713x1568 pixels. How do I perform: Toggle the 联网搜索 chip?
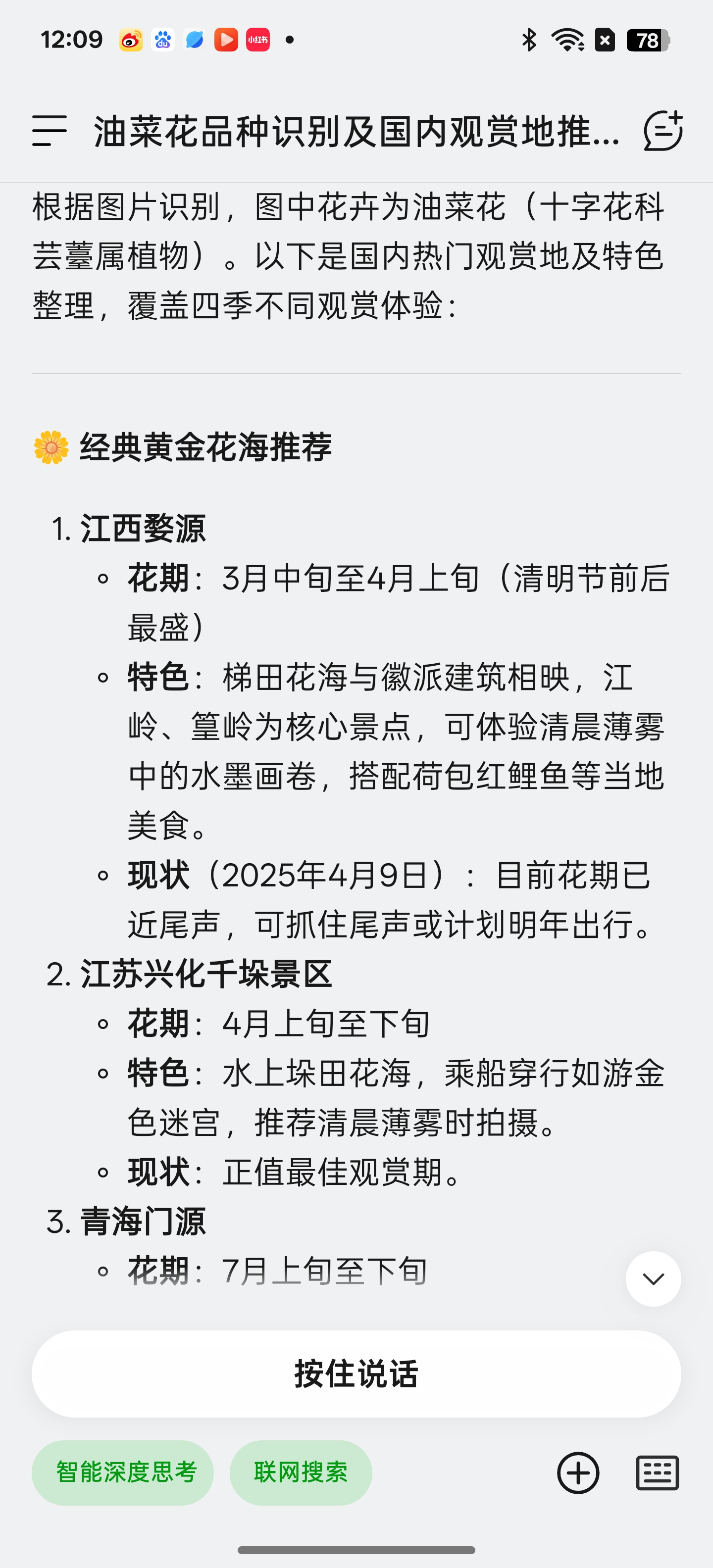pos(301,1472)
